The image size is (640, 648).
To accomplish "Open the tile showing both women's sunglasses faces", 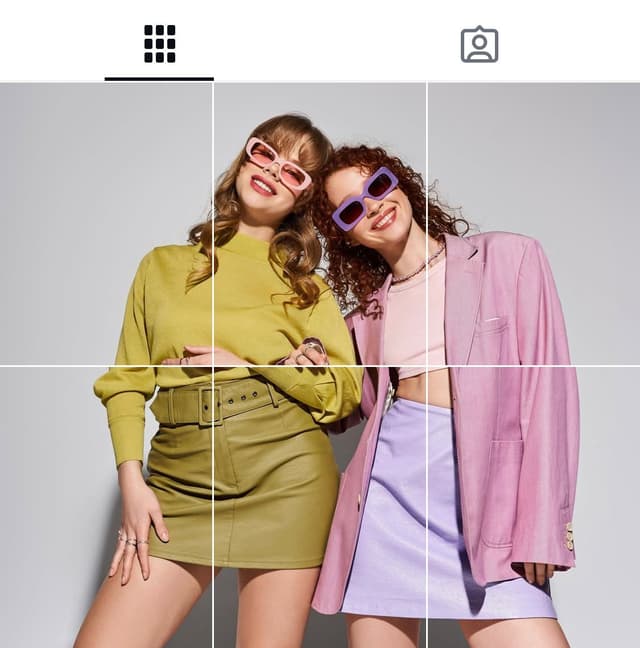I will [x=320, y=223].
